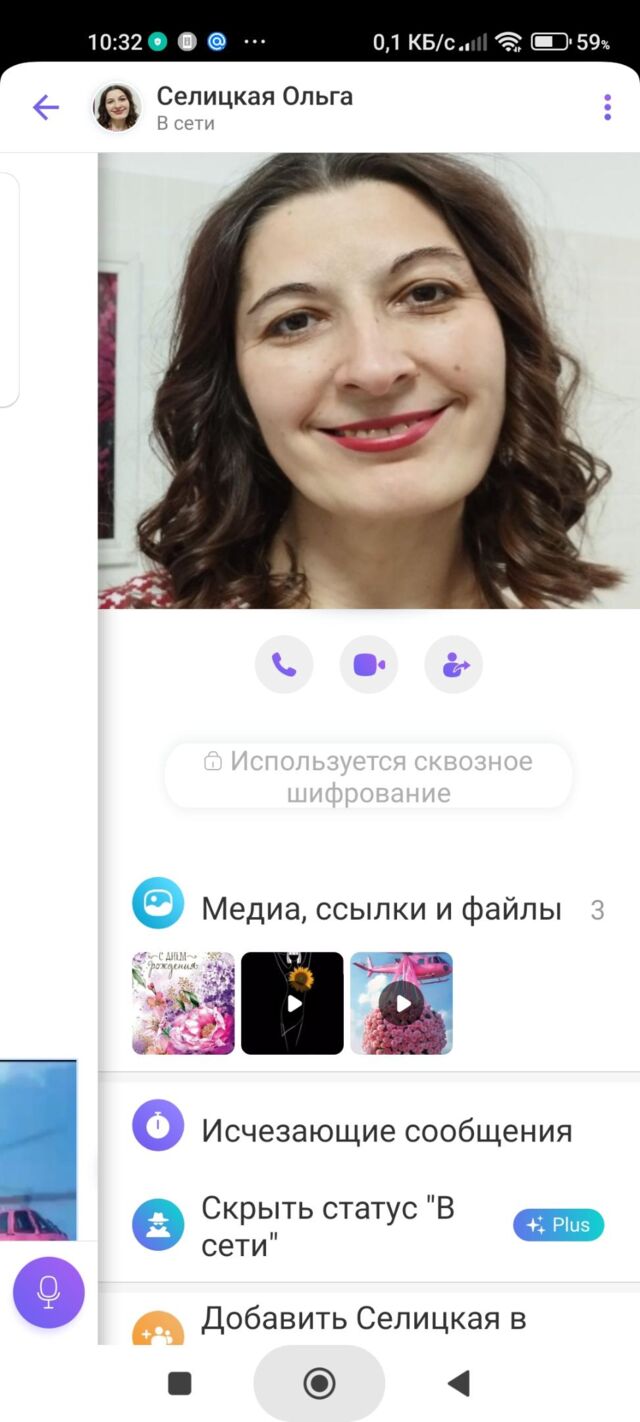Open Исчезающие сообщения settings
The width and height of the screenshot is (640, 1422).
pos(386,1131)
